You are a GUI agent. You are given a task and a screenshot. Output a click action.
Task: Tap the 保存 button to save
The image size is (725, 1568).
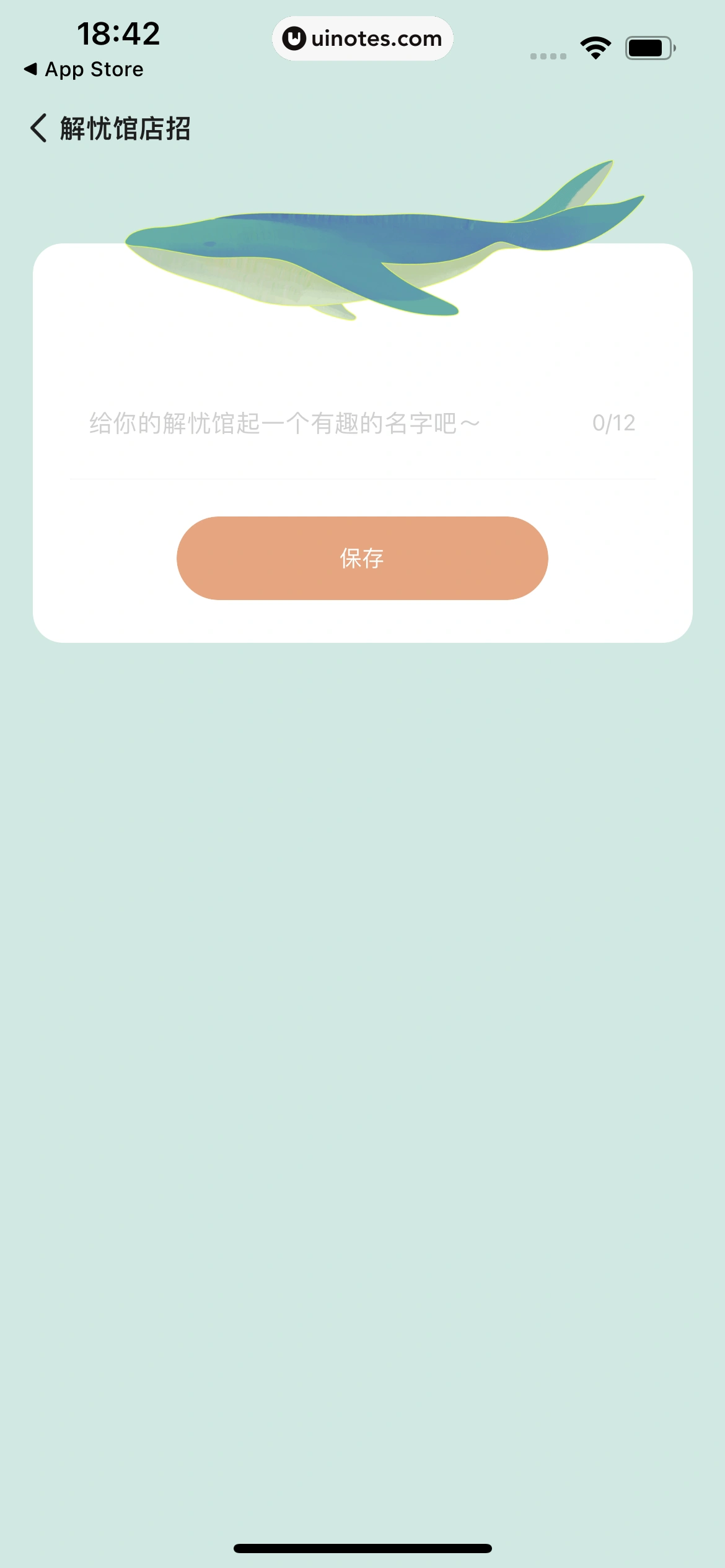[362, 559]
